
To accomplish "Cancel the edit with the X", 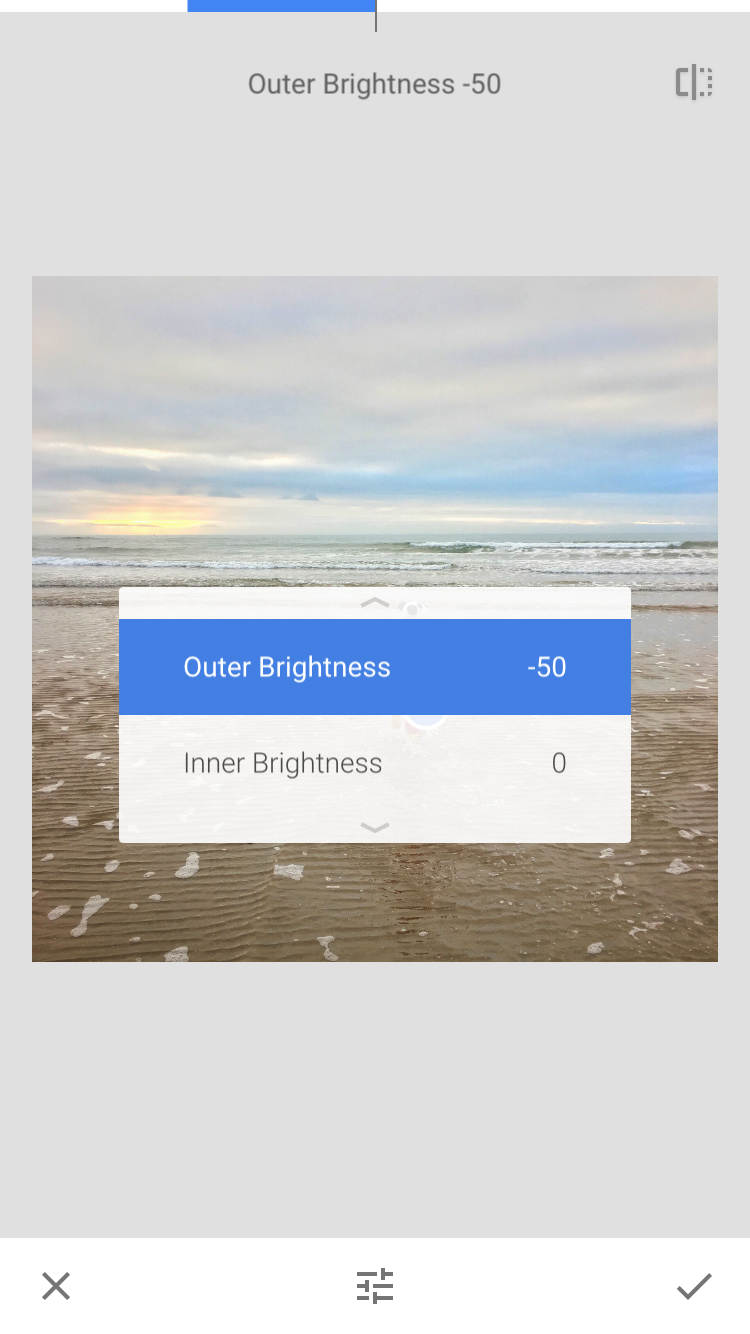I will click(x=56, y=1286).
